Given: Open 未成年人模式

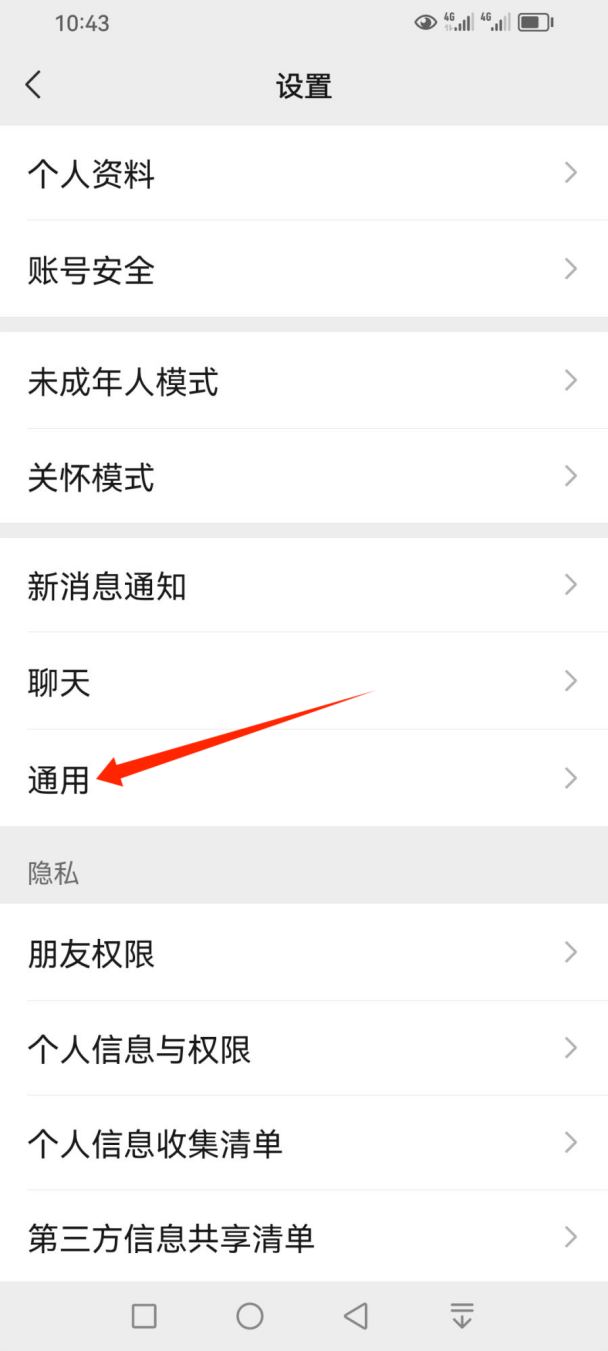Looking at the screenshot, I should coord(304,381).
